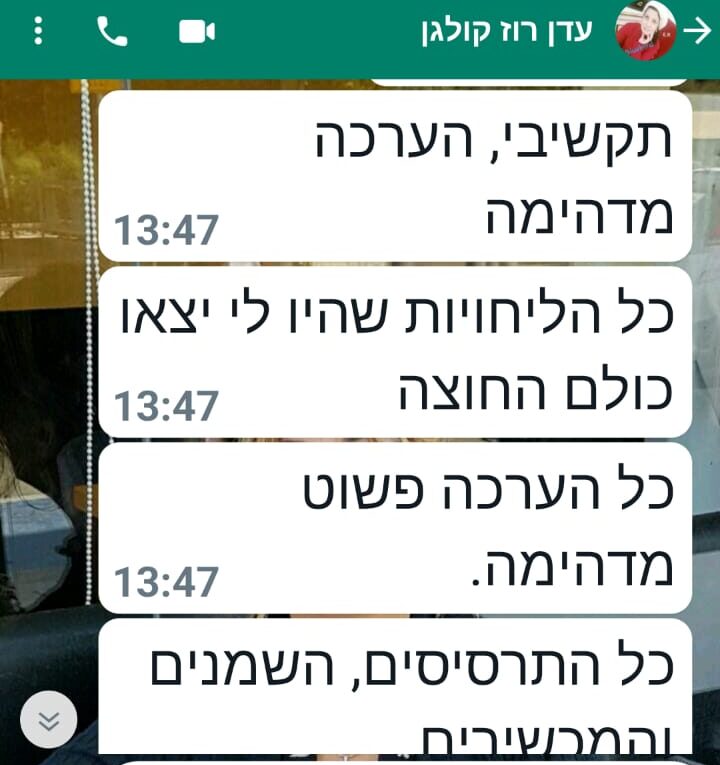Start a video call with the contact
Screen dimensions: 720x765
click(x=197, y=31)
